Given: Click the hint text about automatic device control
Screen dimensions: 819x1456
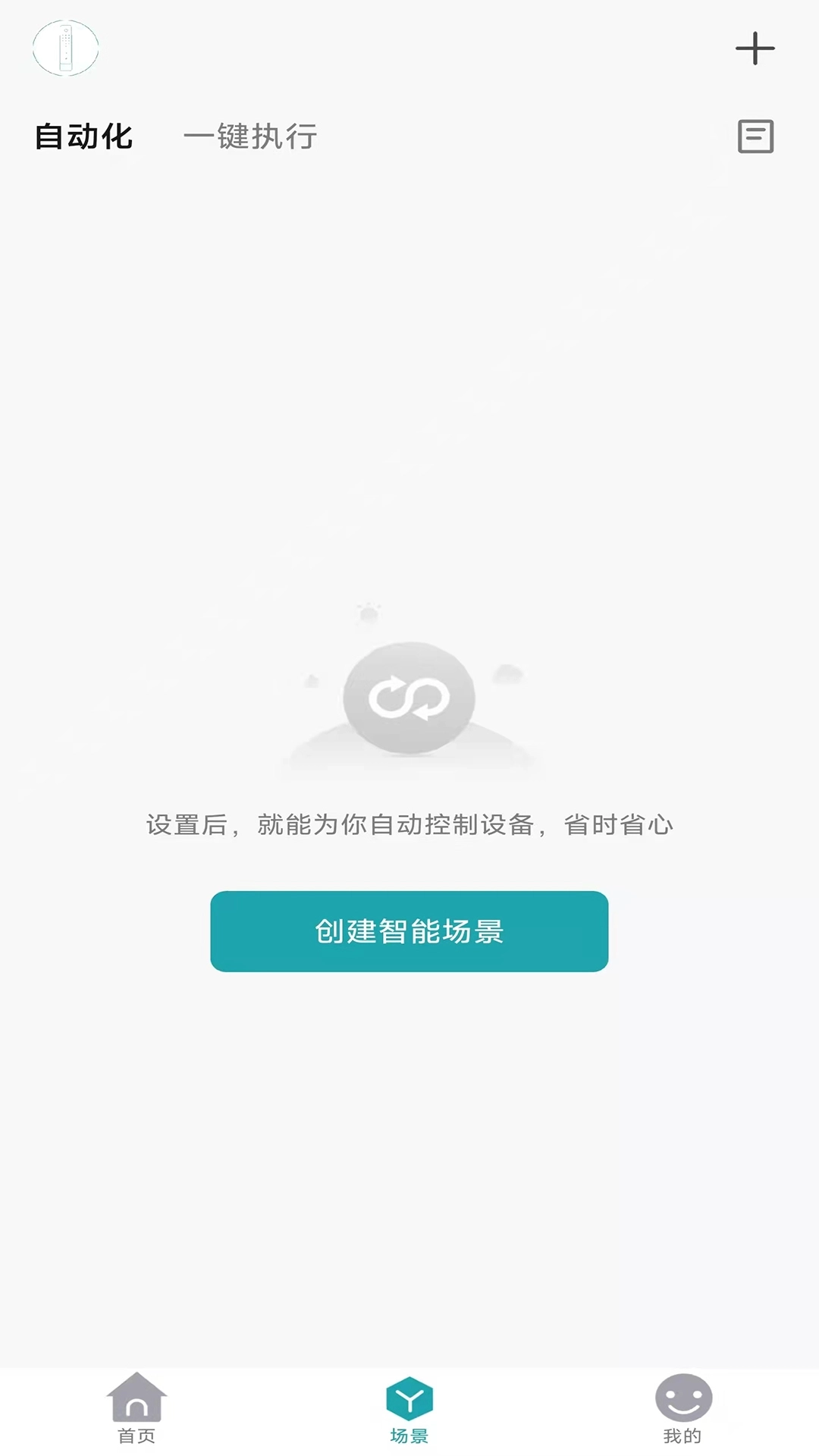Looking at the screenshot, I should point(409,827).
